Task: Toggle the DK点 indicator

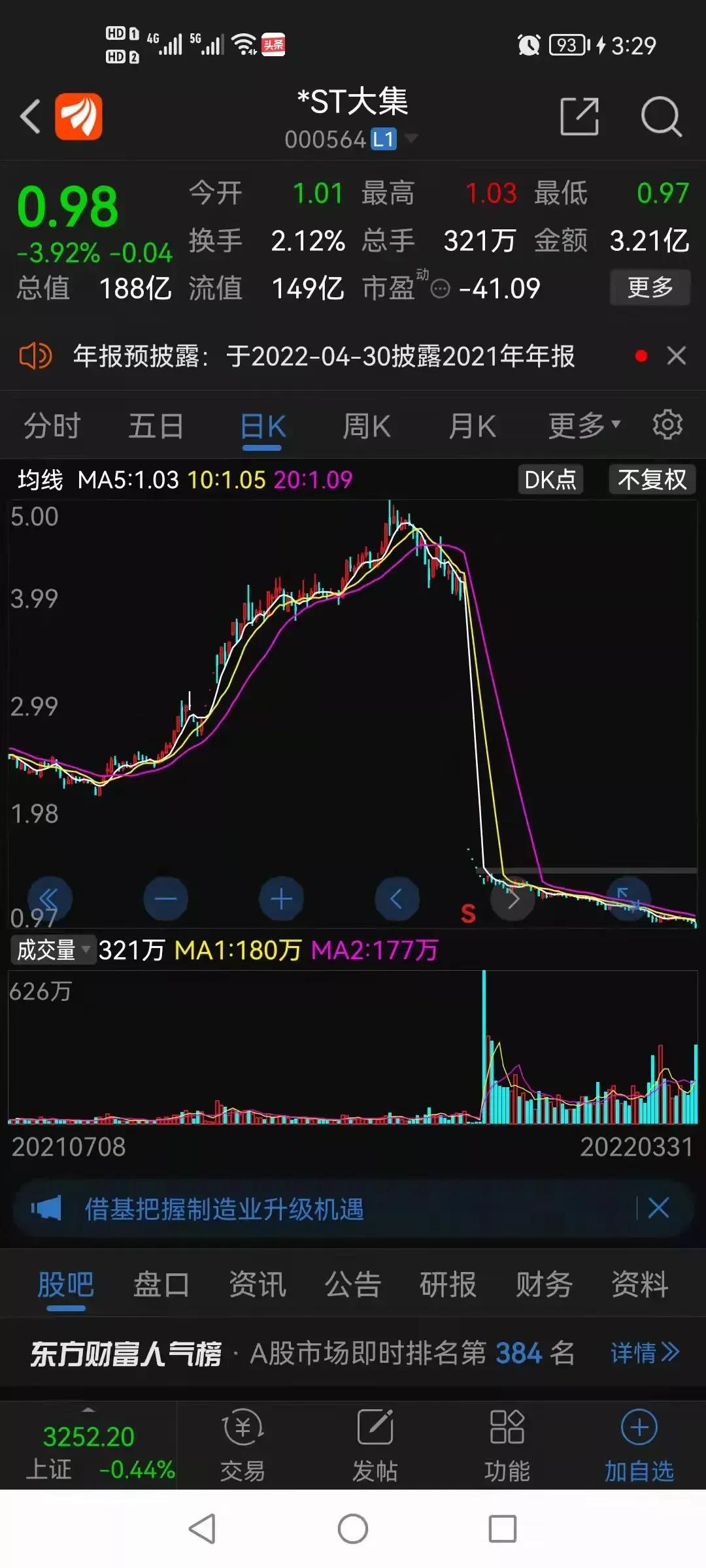Action: coord(550,480)
